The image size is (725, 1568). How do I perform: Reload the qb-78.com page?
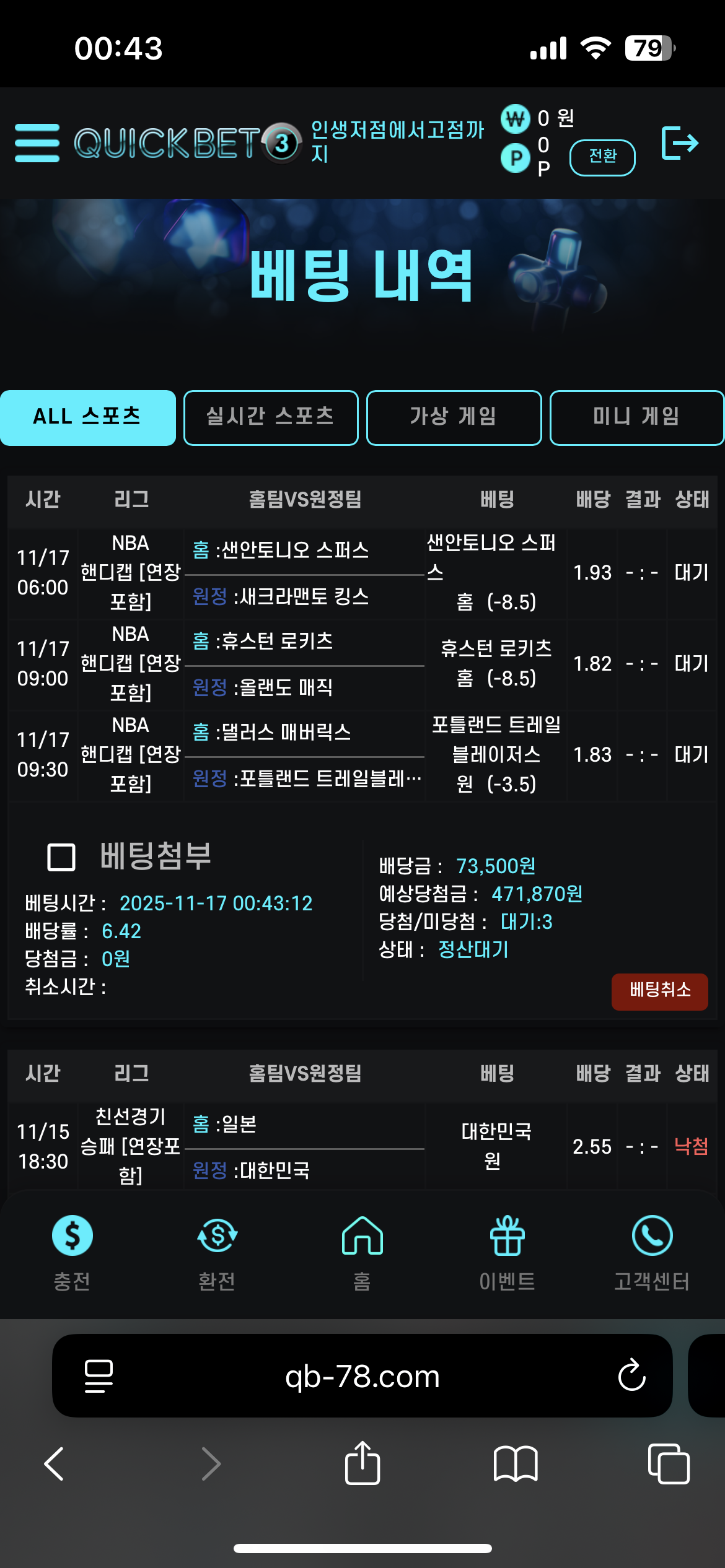click(x=631, y=1375)
